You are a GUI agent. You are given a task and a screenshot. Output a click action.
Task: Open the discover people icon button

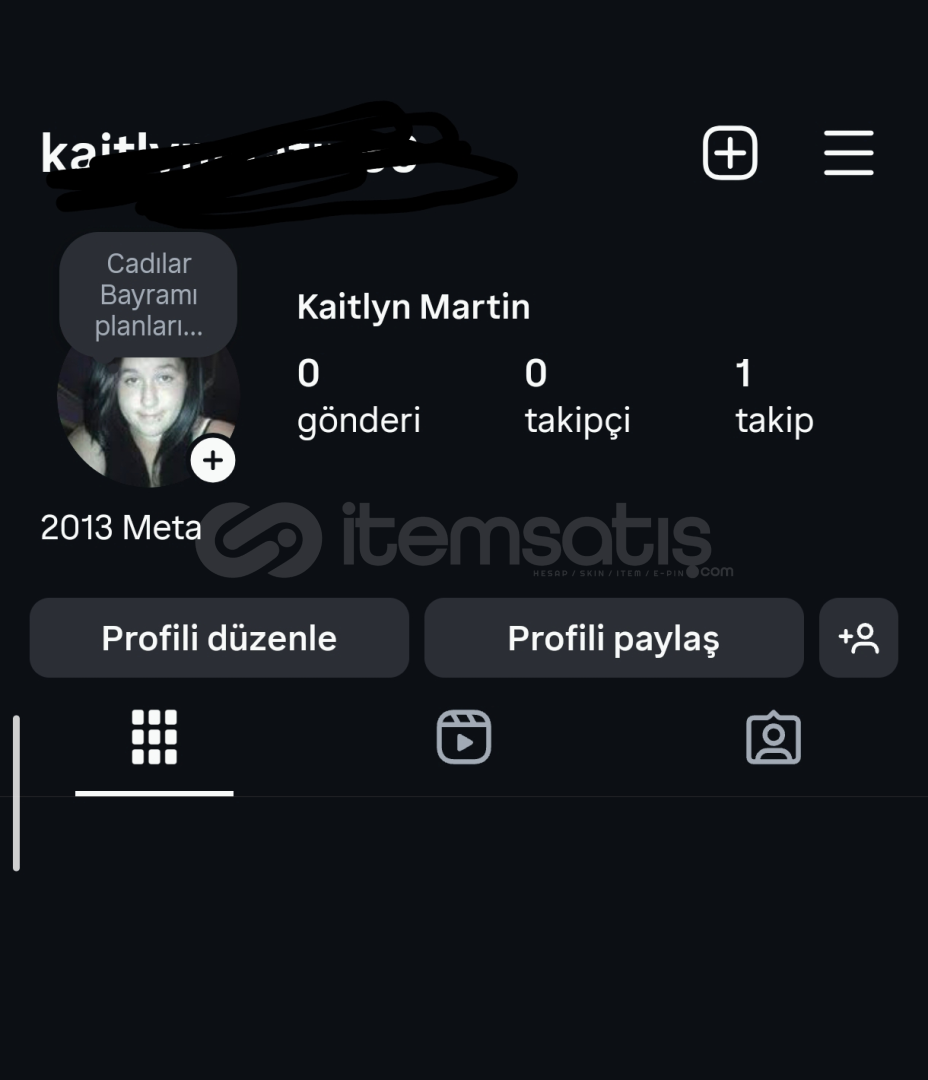click(x=858, y=638)
